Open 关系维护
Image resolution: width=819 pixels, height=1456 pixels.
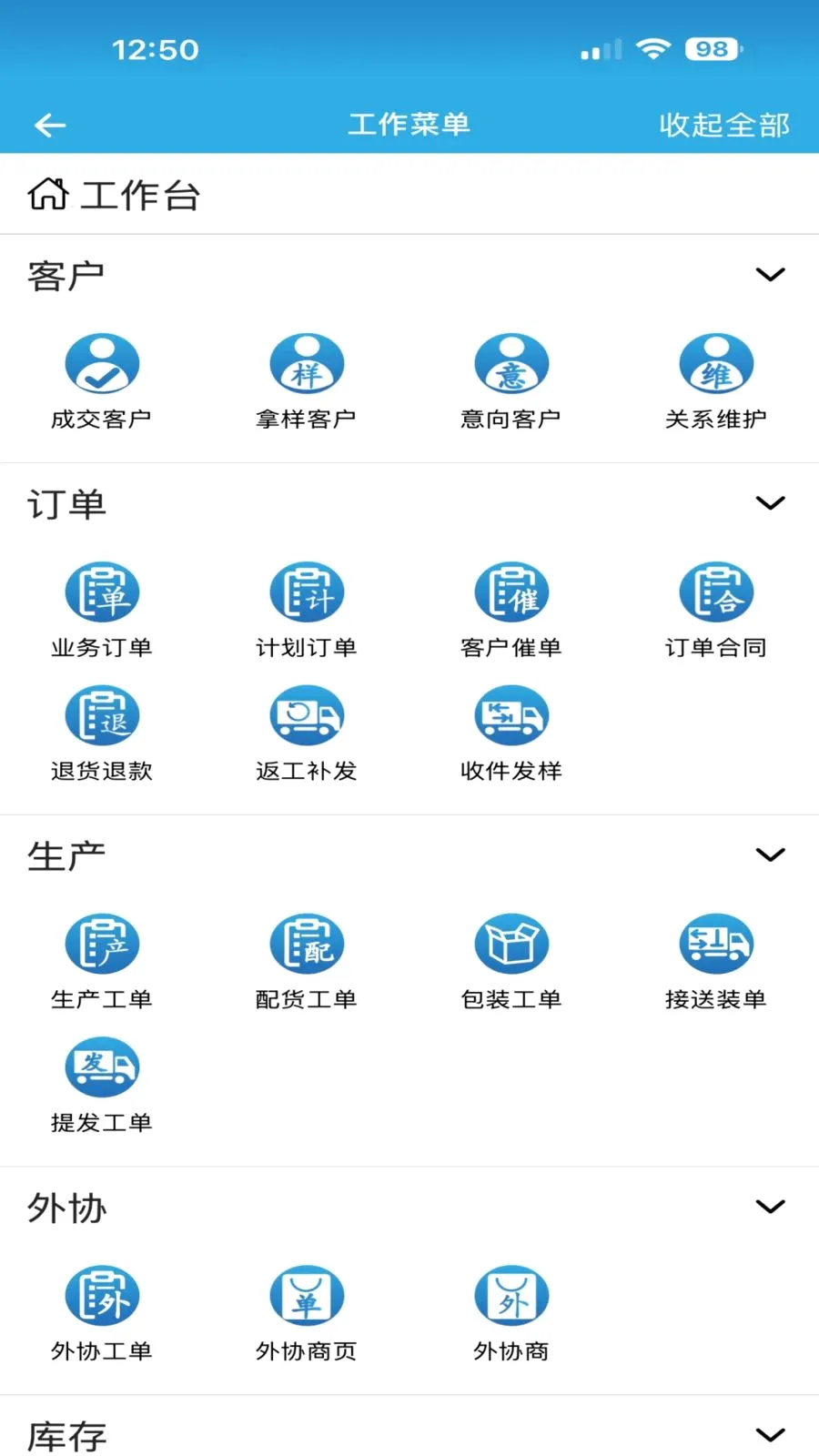click(x=716, y=380)
